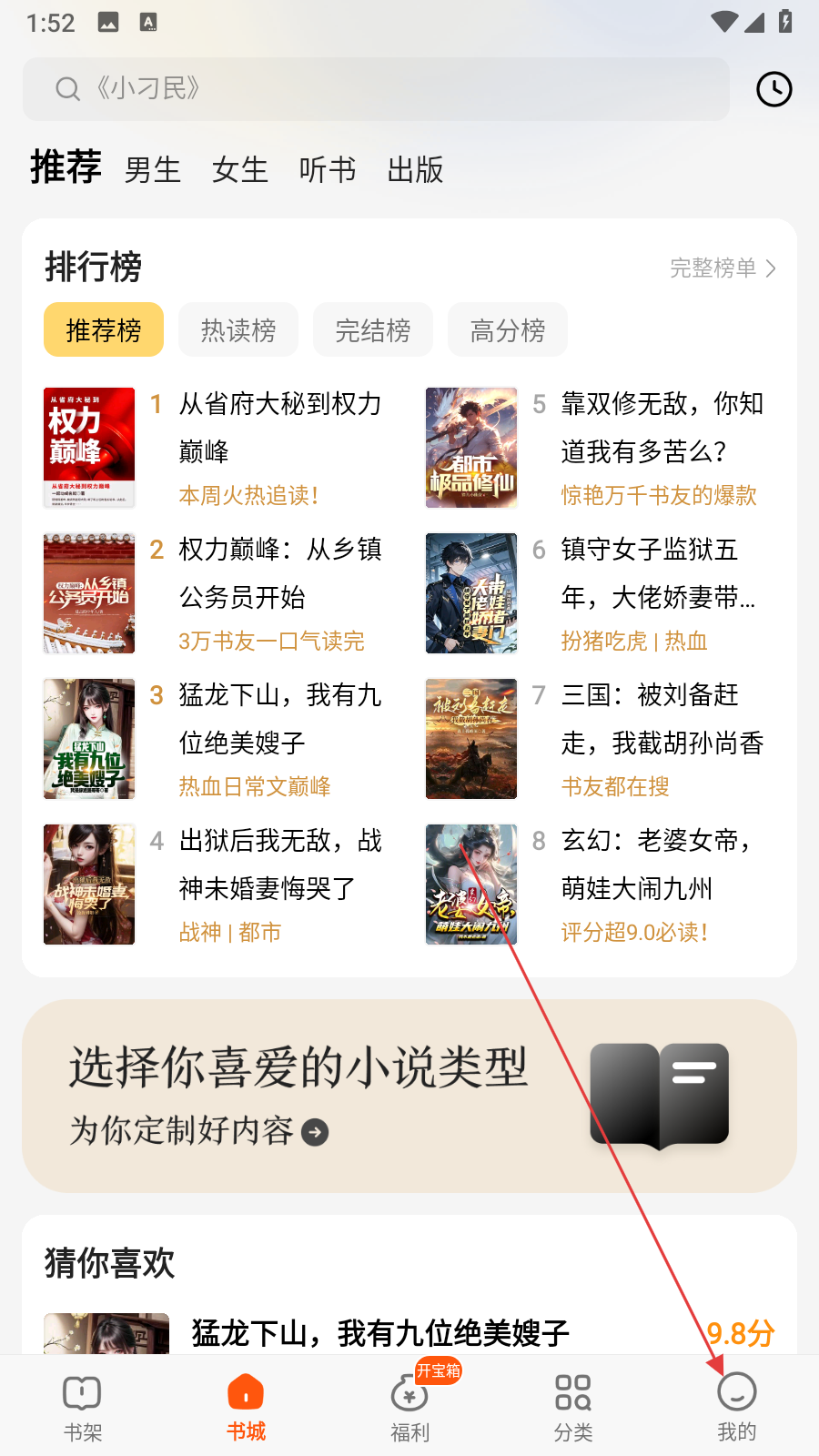819x1456 pixels.
Task: Open book 靠双修无敌，你知道我有多苦么?
Action: 662,428
